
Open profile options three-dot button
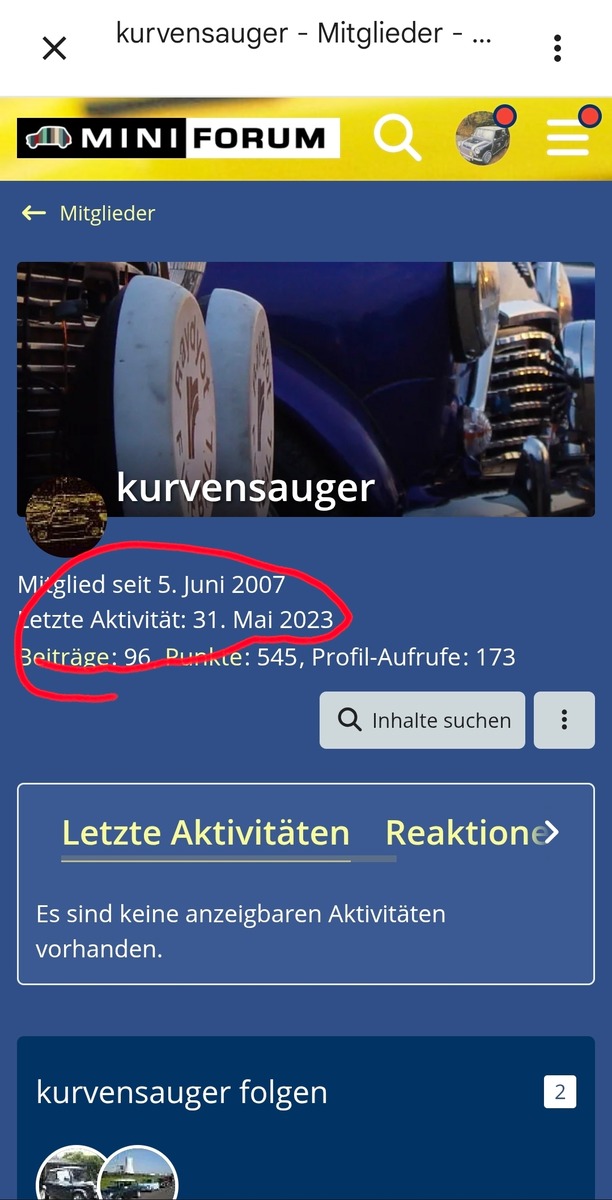(x=564, y=720)
